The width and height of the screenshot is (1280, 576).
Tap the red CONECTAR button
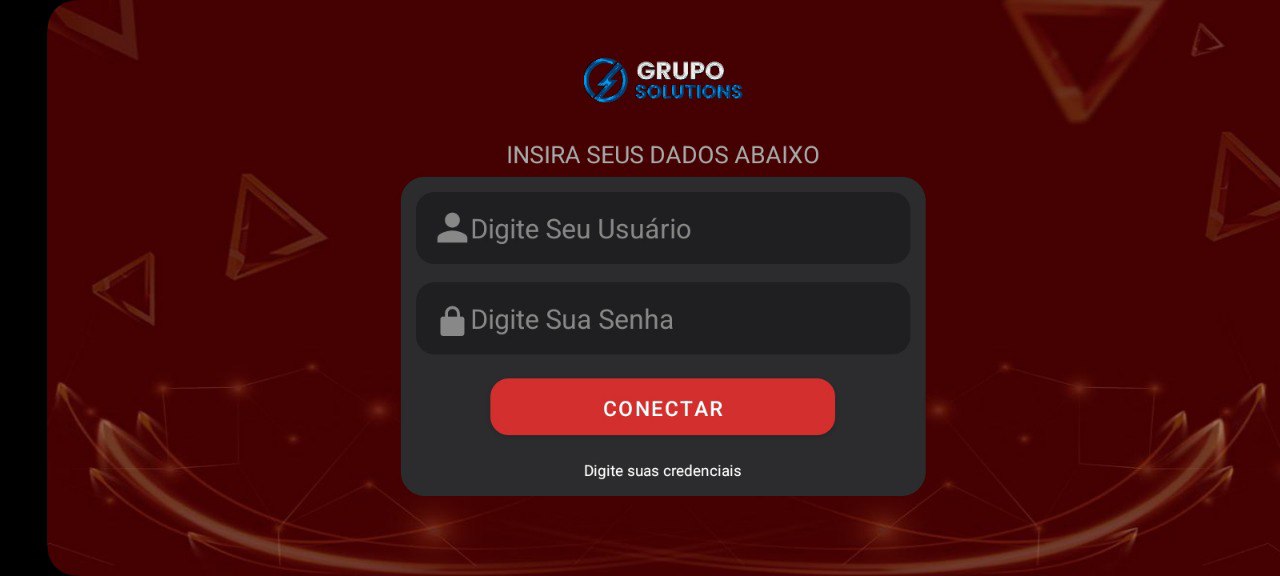coord(662,407)
